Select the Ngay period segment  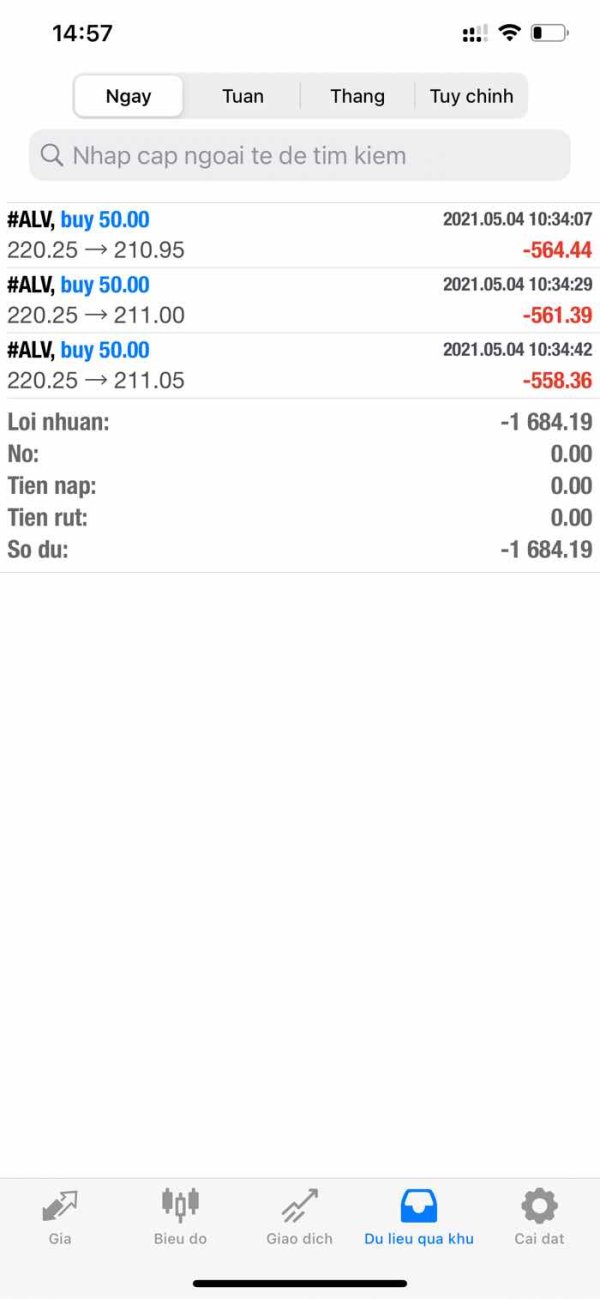pyautogui.click(x=128, y=97)
